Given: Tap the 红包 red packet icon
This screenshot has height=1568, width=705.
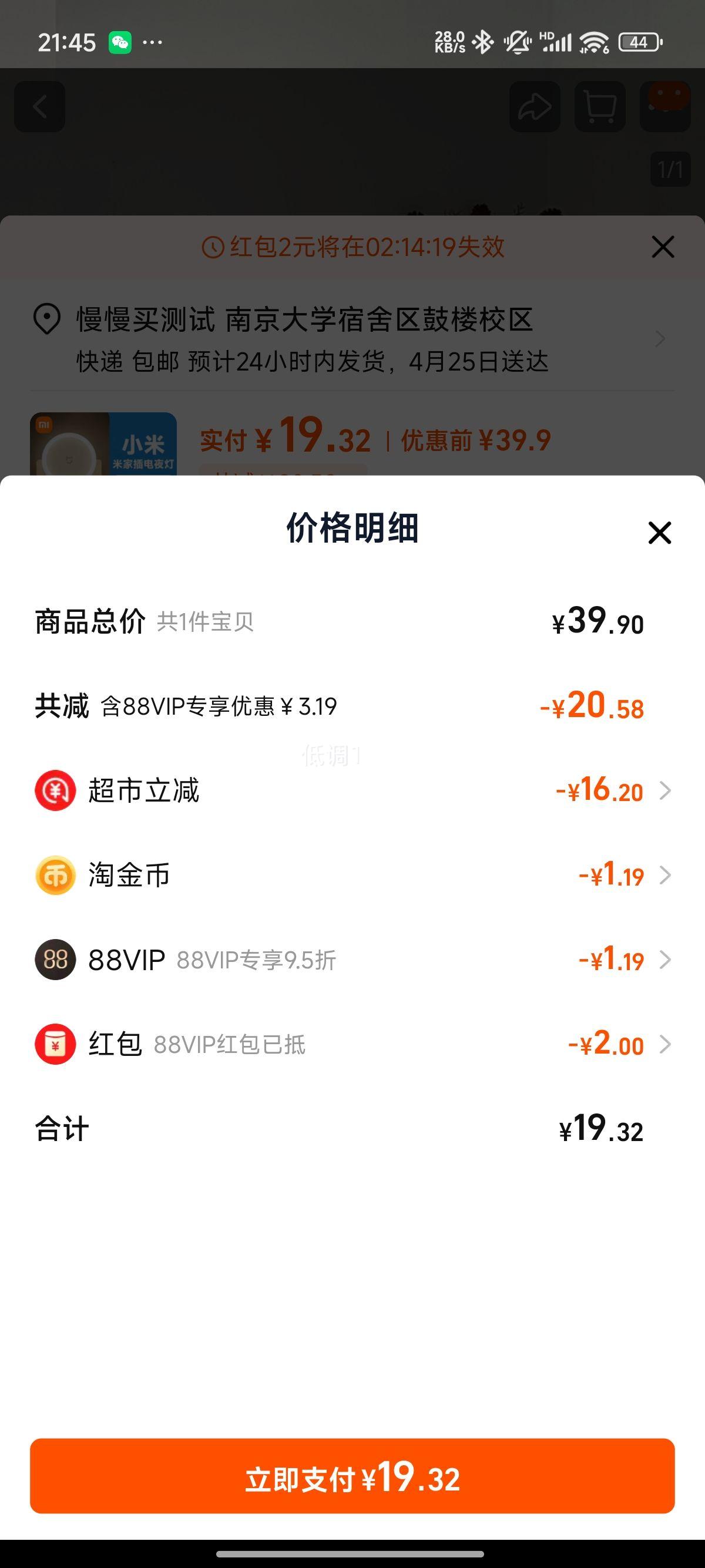Looking at the screenshot, I should tap(55, 1045).
